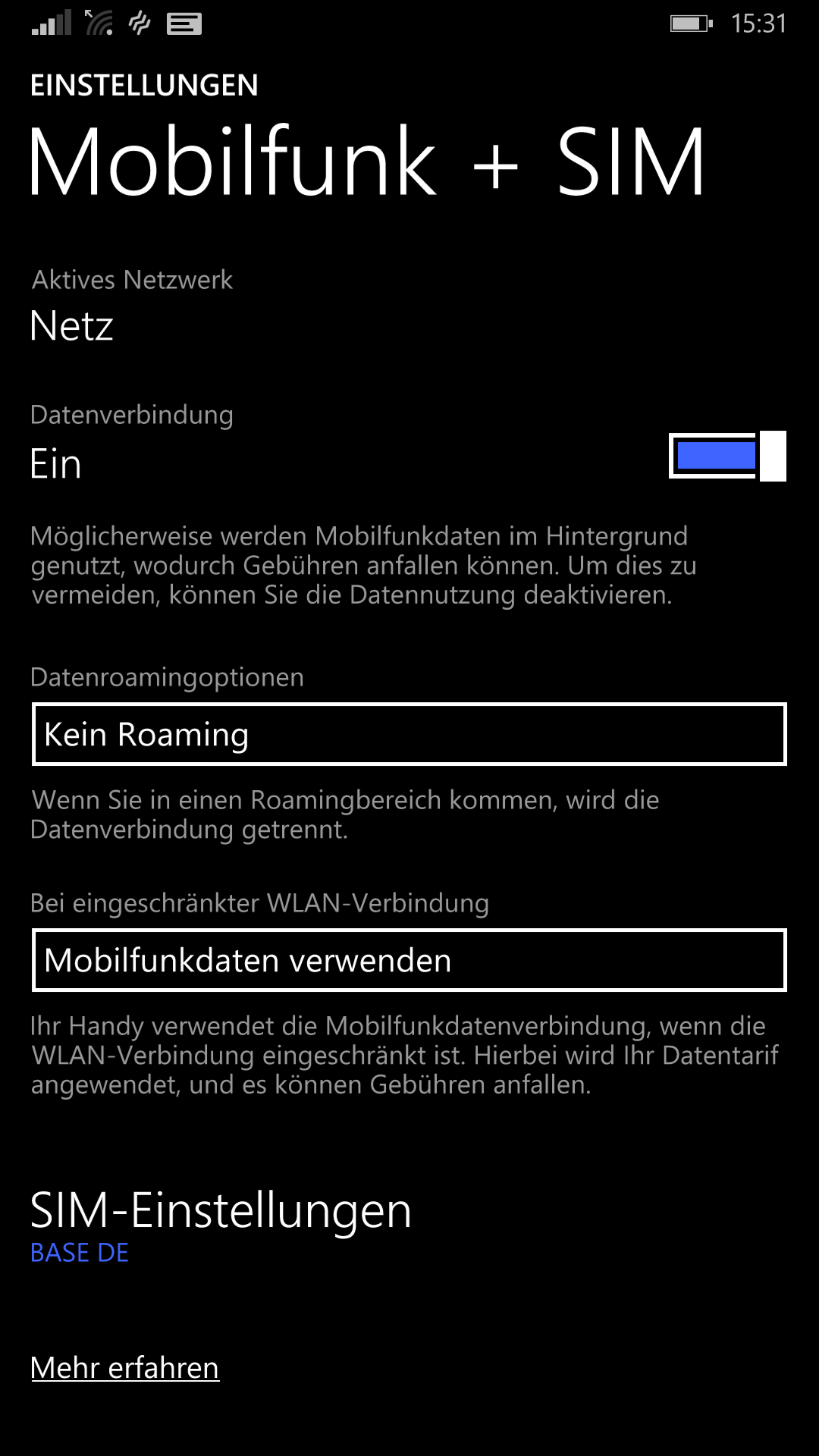Follow the Mehr erfahren link
The height and width of the screenshot is (1456, 819).
tap(125, 1368)
